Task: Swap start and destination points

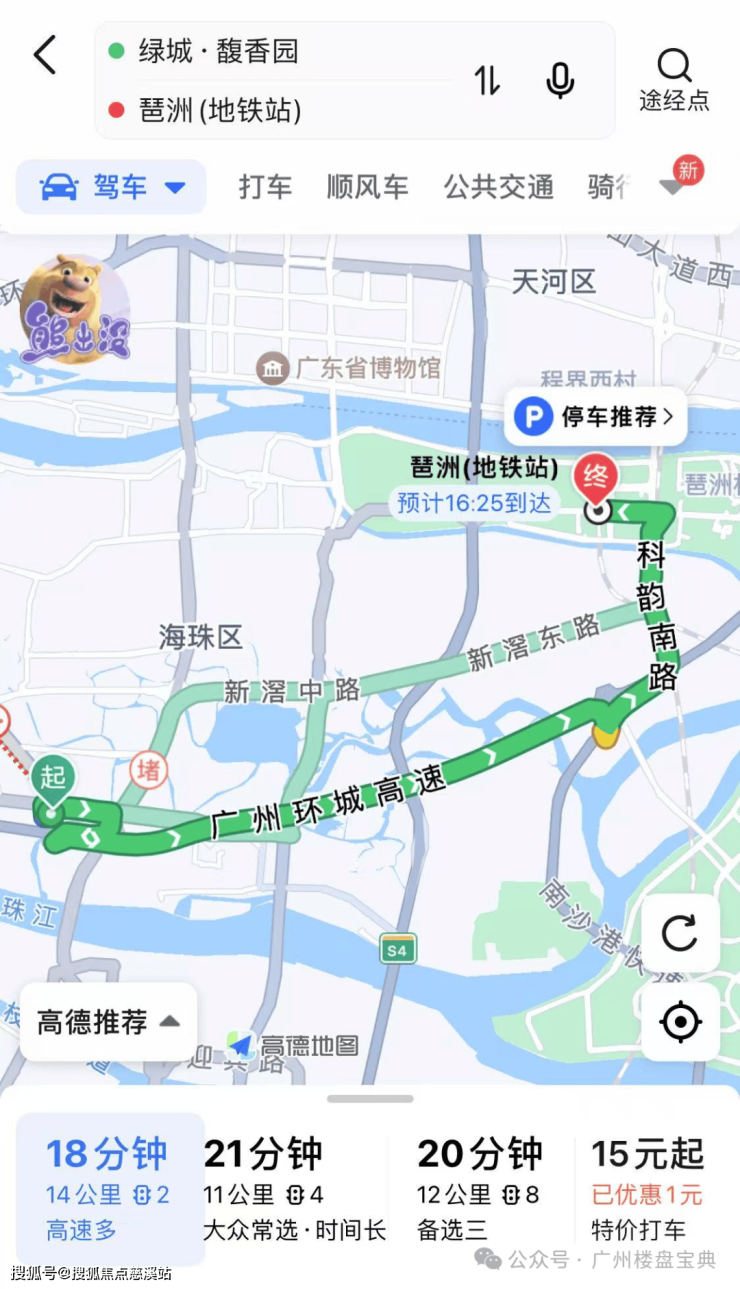Action: pyautogui.click(x=487, y=80)
